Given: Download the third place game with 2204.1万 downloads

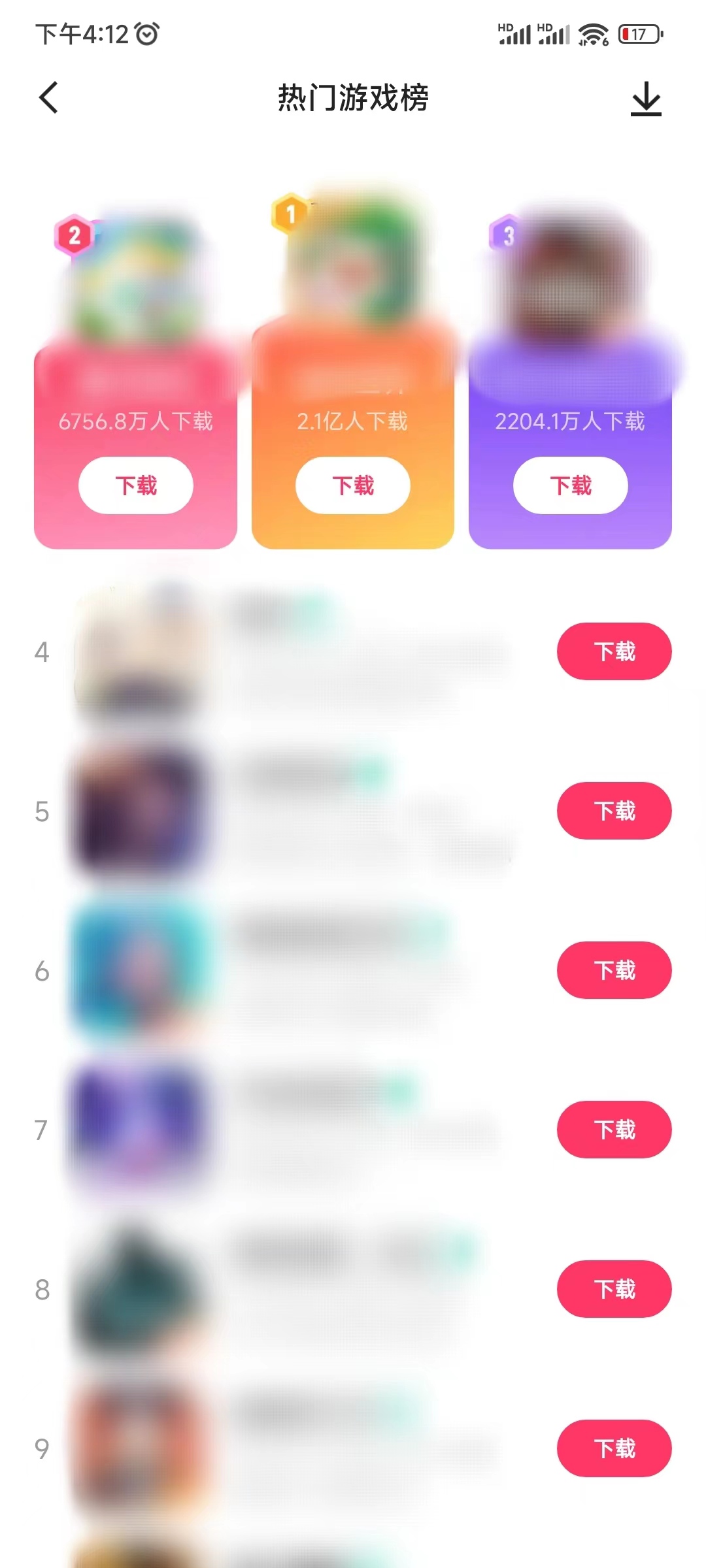Looking at the screenshot, I should (x=569, y=485).
